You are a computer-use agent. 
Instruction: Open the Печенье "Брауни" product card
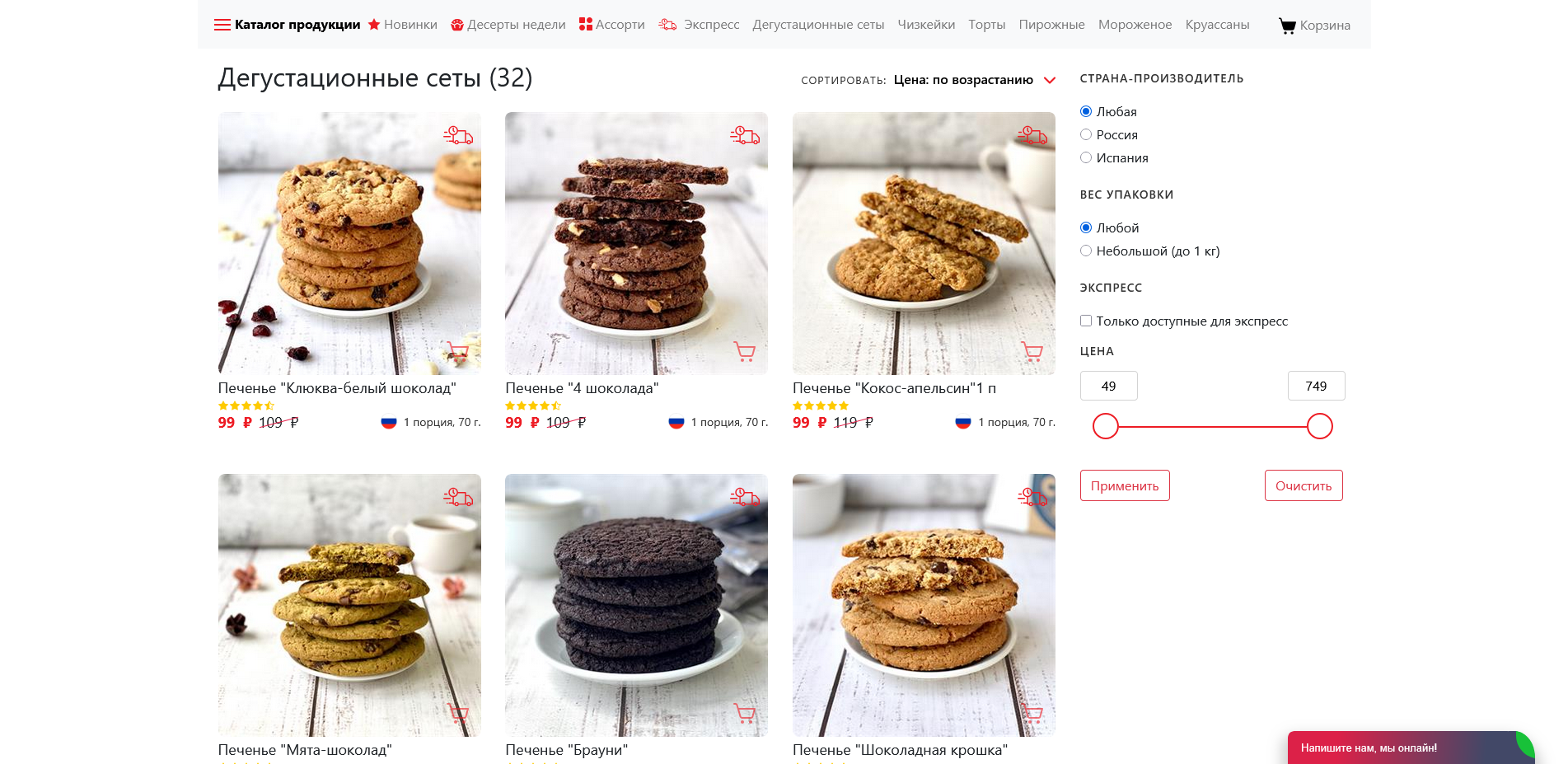pyautogui.click(x=566, y=750)
